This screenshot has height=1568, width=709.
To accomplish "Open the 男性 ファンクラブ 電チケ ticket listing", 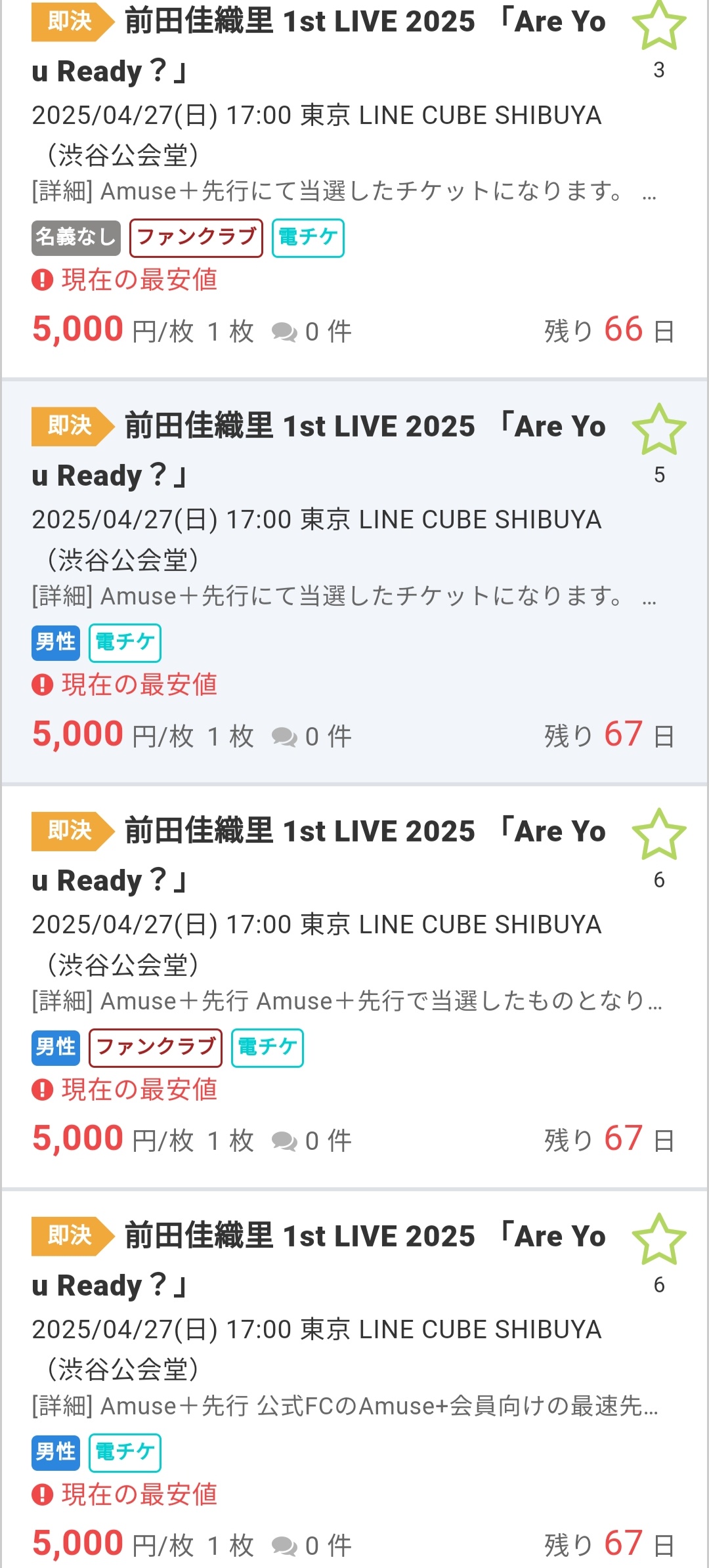I will point(354,987).
